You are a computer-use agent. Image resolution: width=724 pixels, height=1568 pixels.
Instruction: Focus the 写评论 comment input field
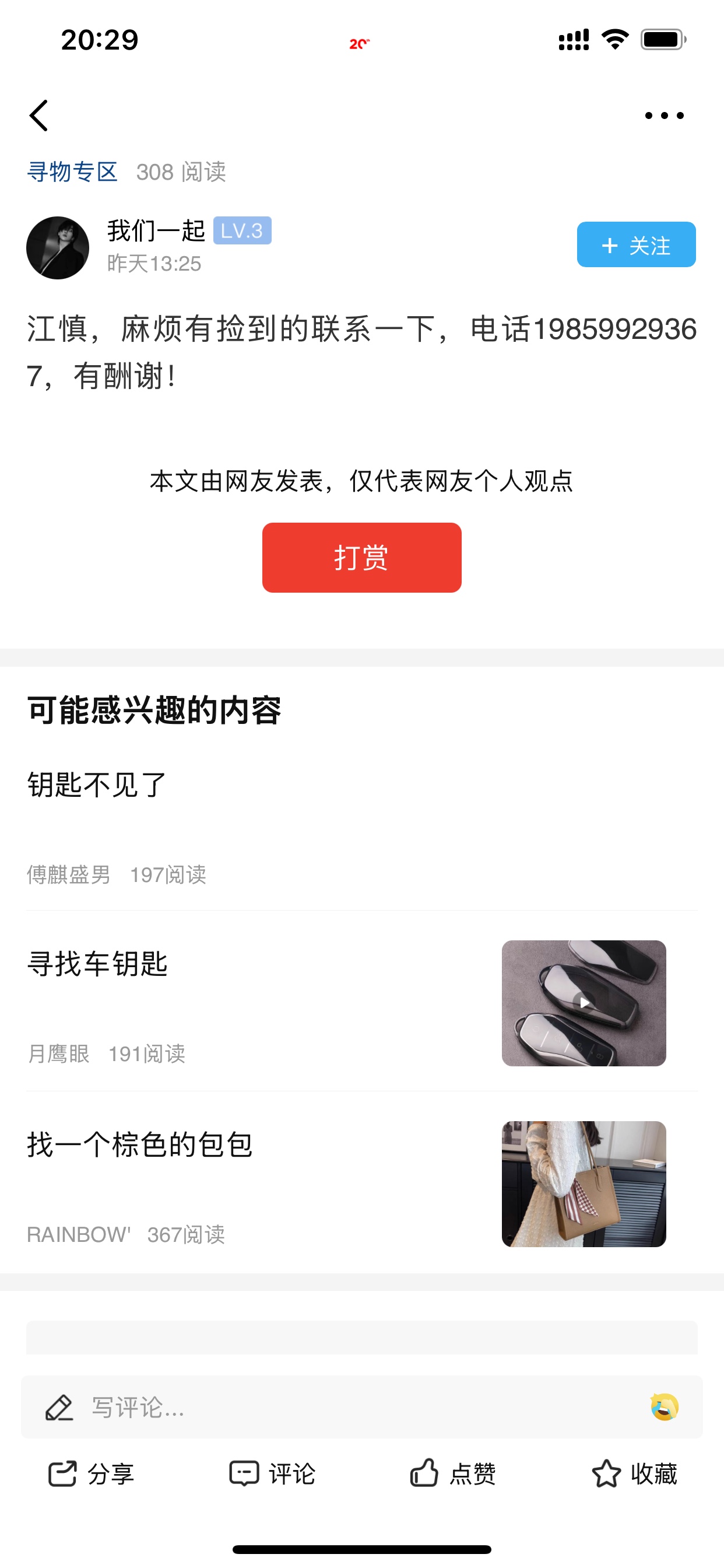[x=340, y=1406]
